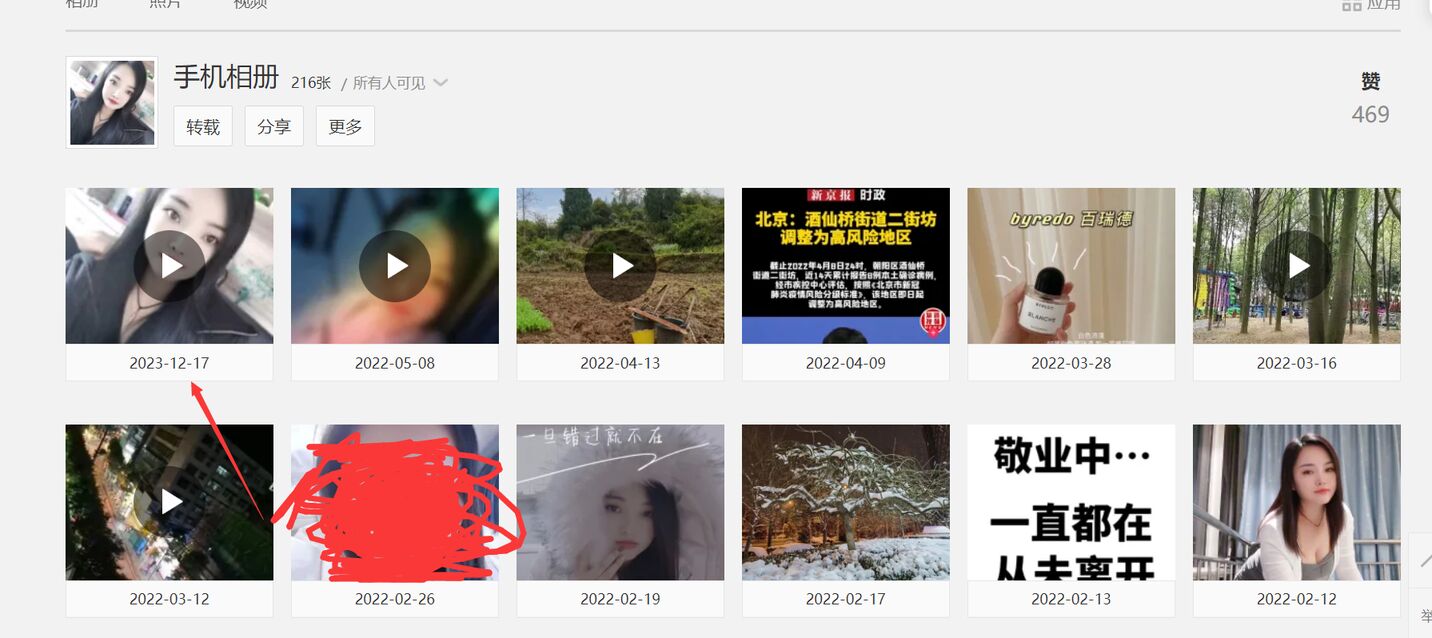
Task: Play the video dated 2023-12-17
Action: 170,266
